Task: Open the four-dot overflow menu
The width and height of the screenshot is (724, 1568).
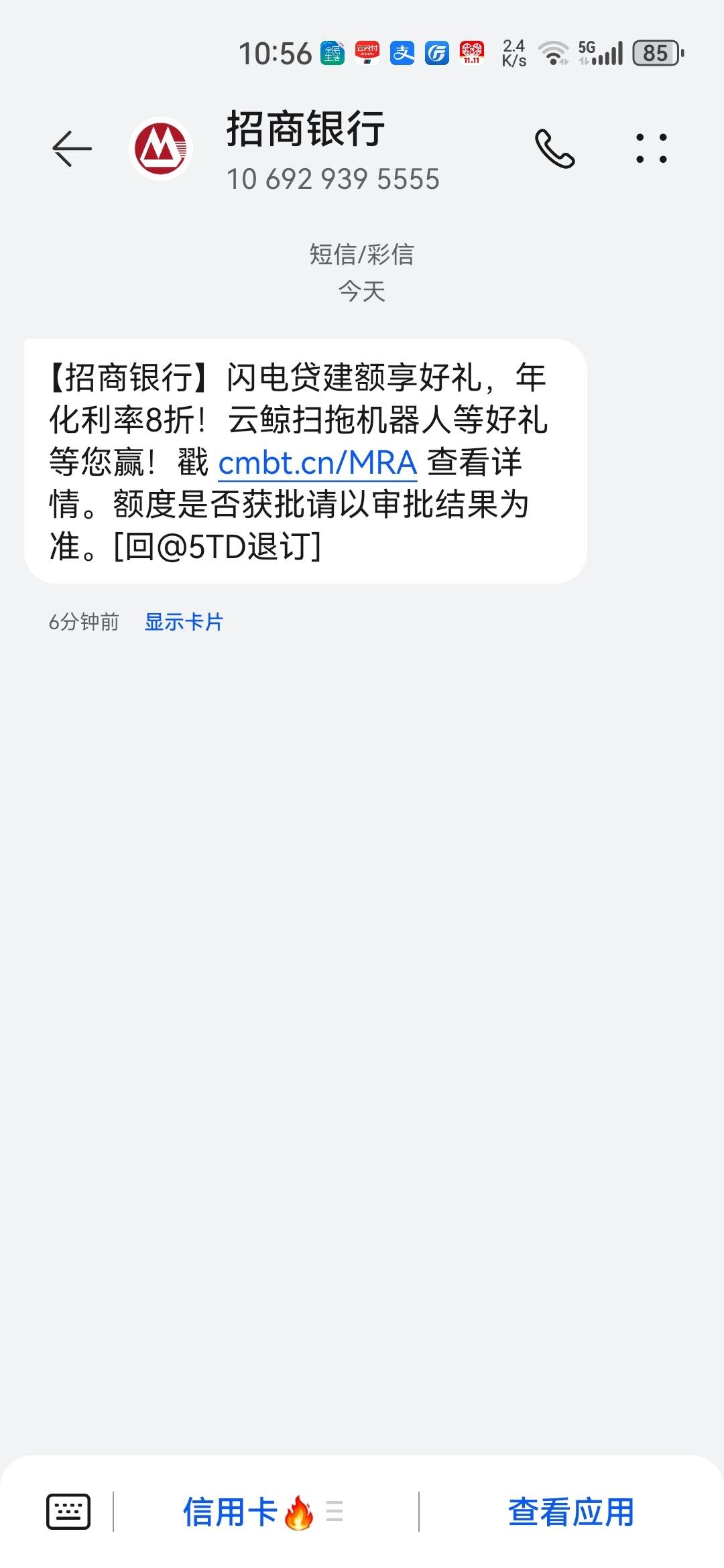Action: click(x=651, y=148)
